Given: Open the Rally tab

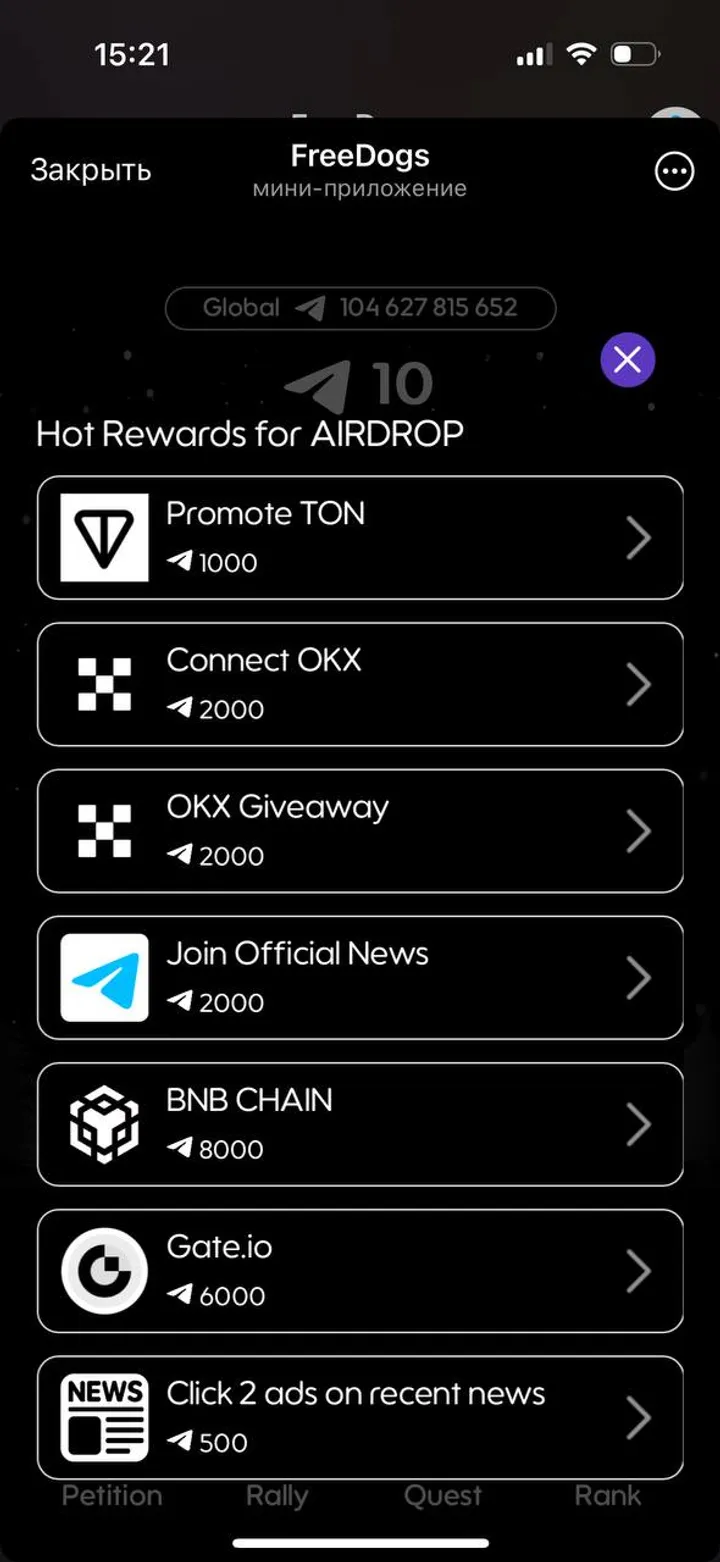Looking at the screenshot, I should tap(277, 1495).
